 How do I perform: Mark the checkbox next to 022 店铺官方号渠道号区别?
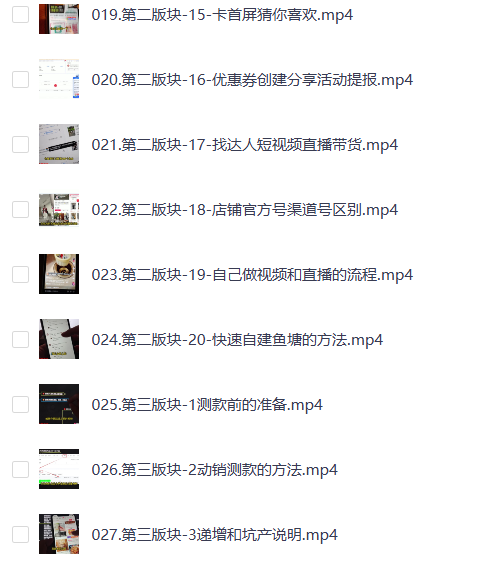click(x=21, y=209)
